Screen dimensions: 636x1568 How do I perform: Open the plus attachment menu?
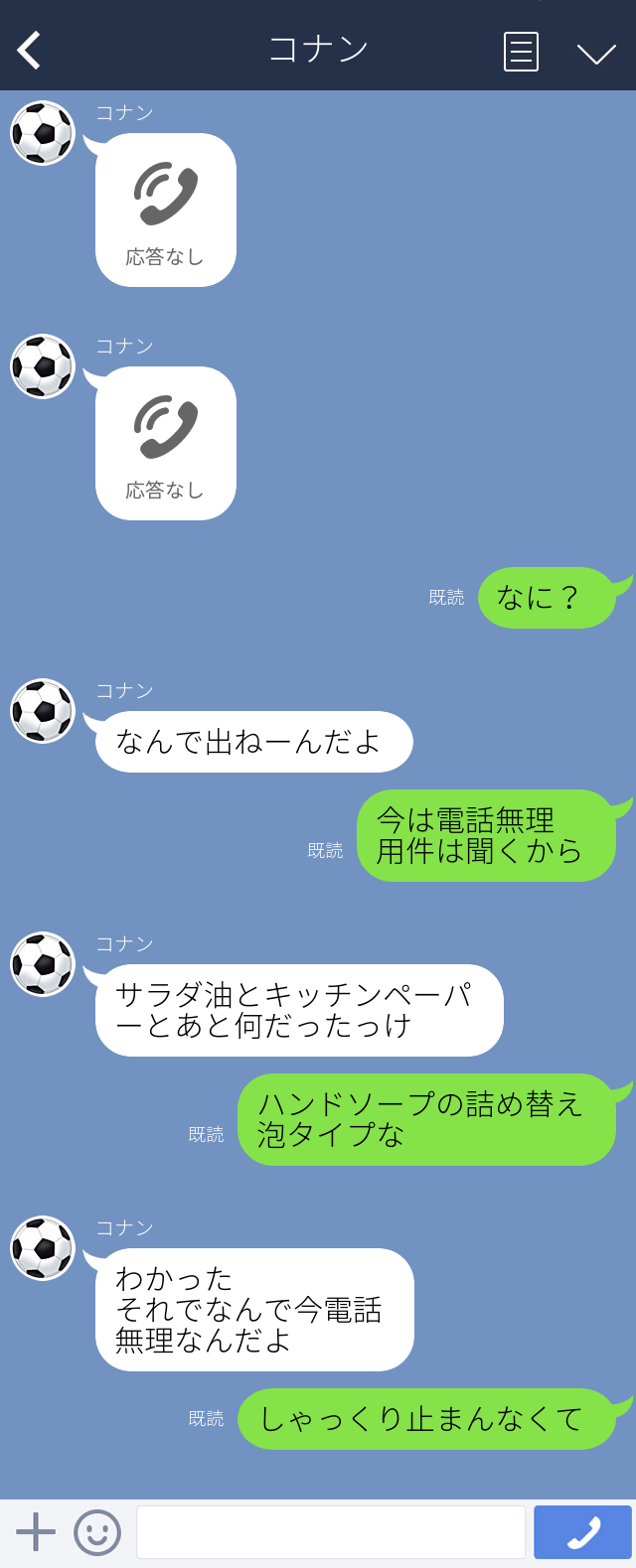tap(36, 1532)
